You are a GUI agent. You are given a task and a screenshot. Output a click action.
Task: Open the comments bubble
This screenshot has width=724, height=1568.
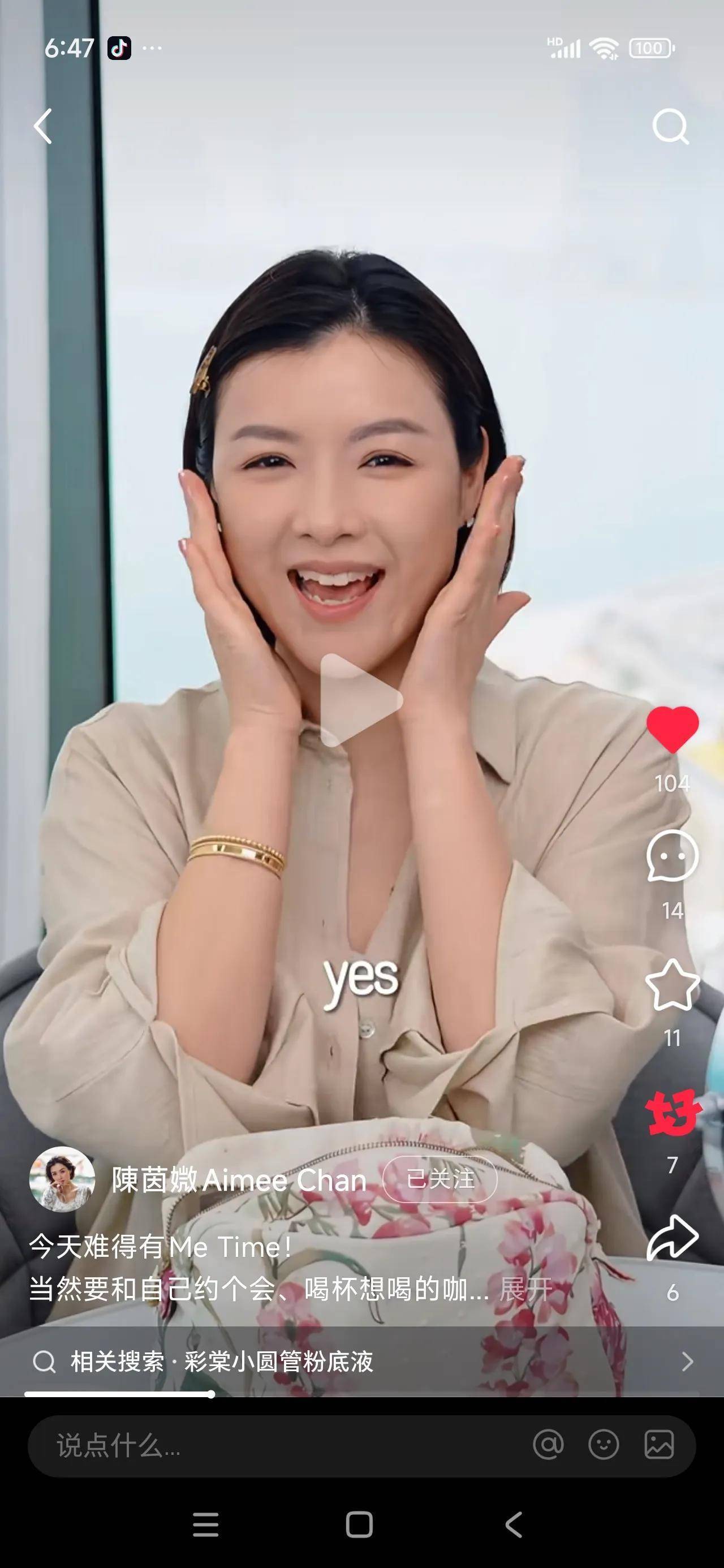671,856
